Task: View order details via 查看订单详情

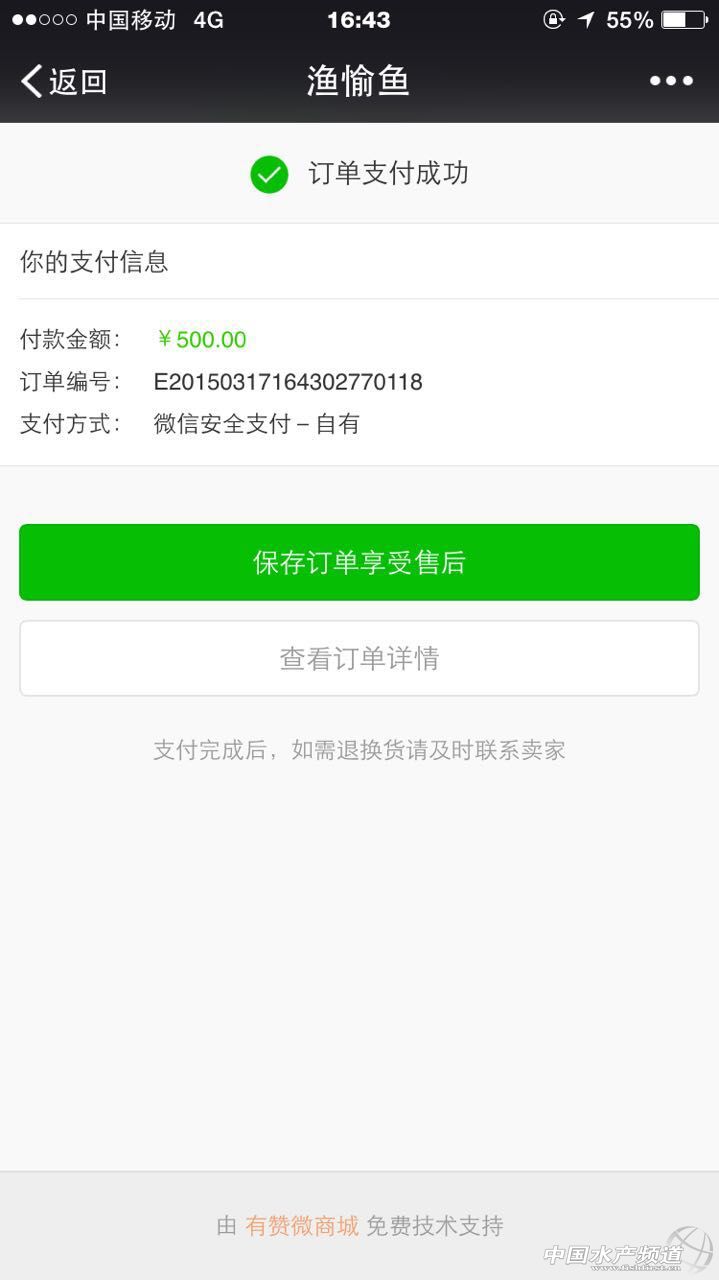Action: 359,658
